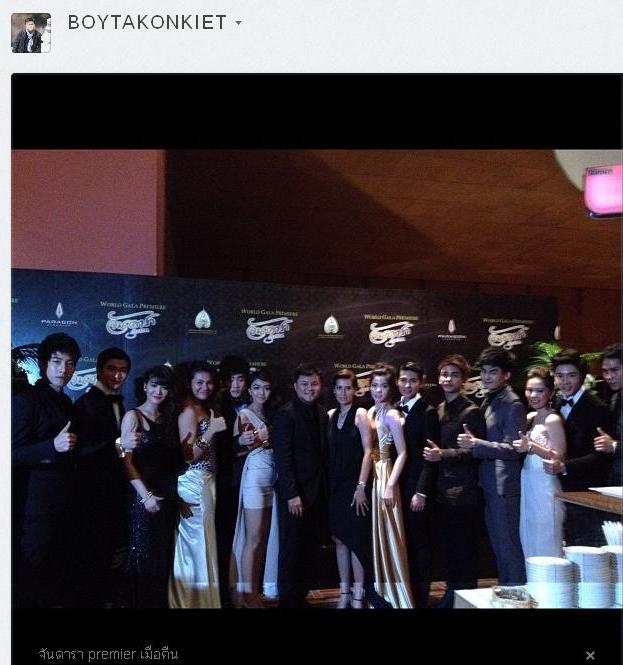Expand the BOYTAKONKIET dropdown arrow
Viewport: 623px width, 665px height.
pyautogui.click(x=238, y=23)
